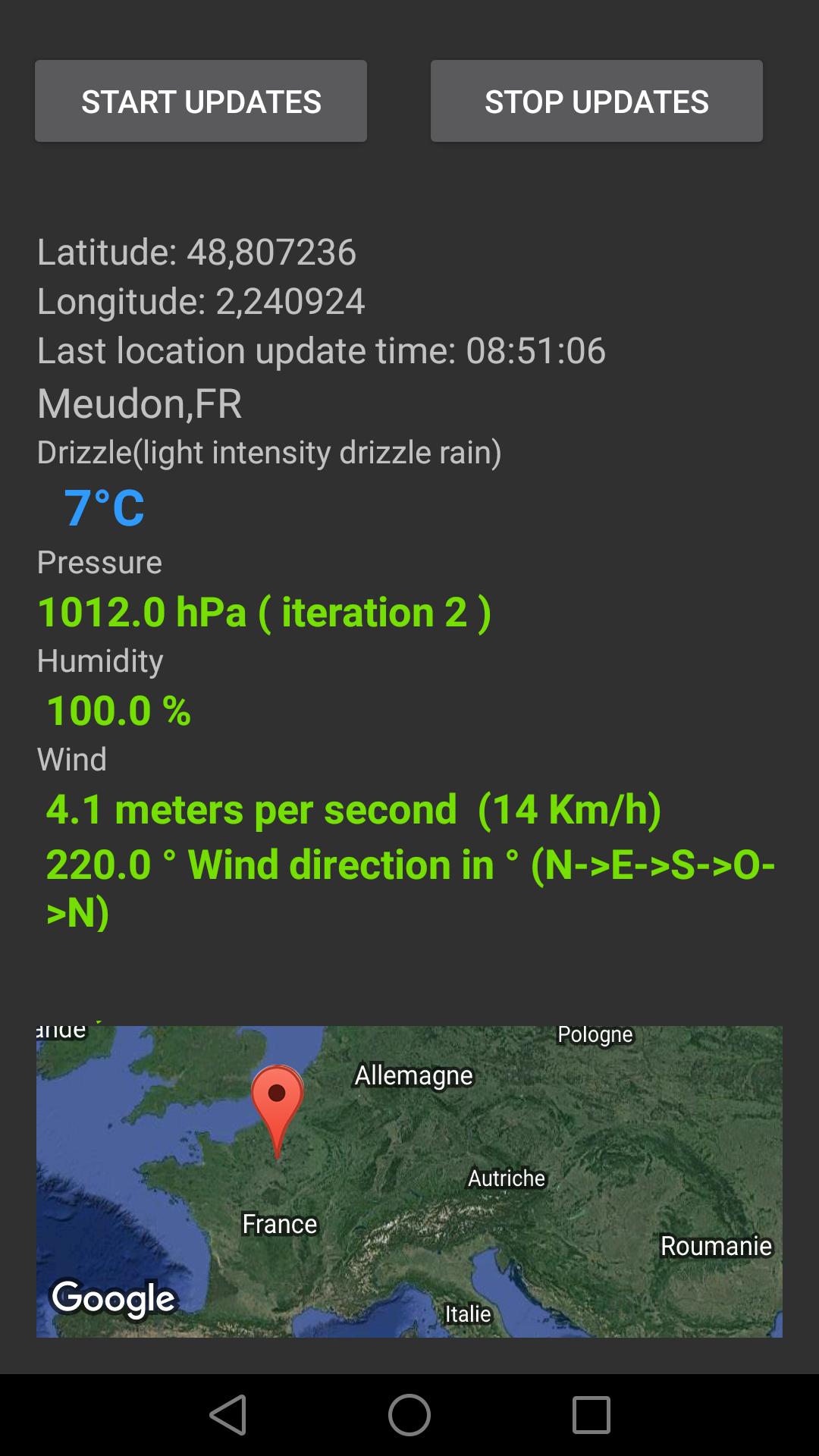Enable location updates via START UPDATES
This screenshot has width=819, height=1456.
200,100
